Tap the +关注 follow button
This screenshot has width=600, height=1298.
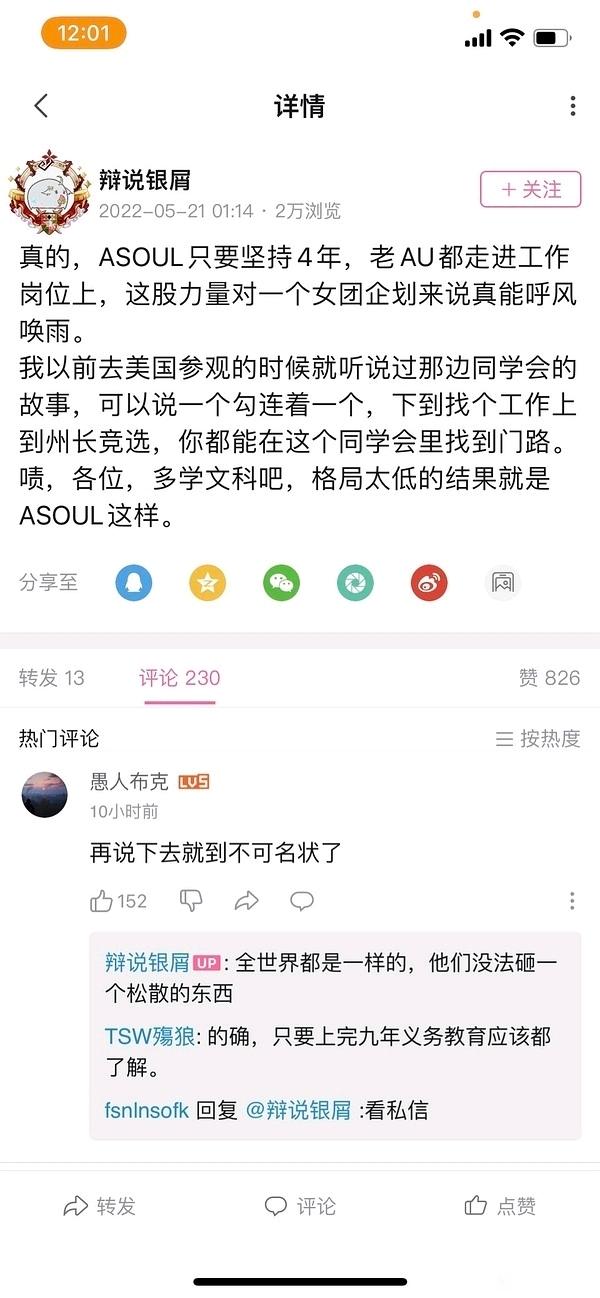530,189
